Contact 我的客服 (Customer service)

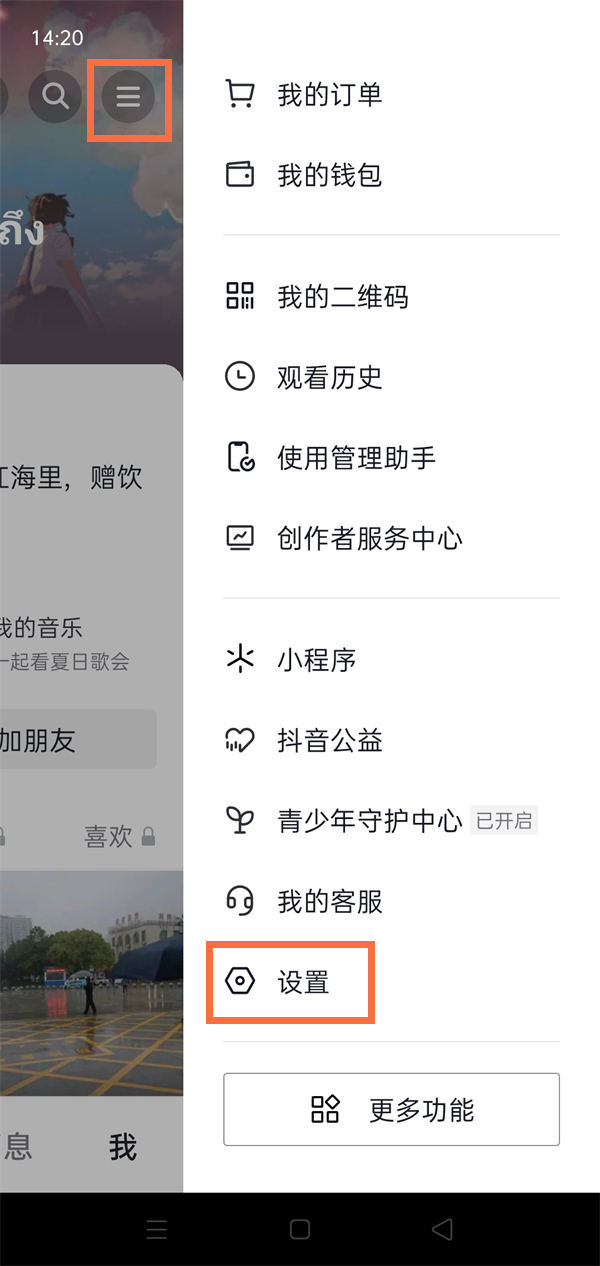pyautogui.click(x=330, y=902)
